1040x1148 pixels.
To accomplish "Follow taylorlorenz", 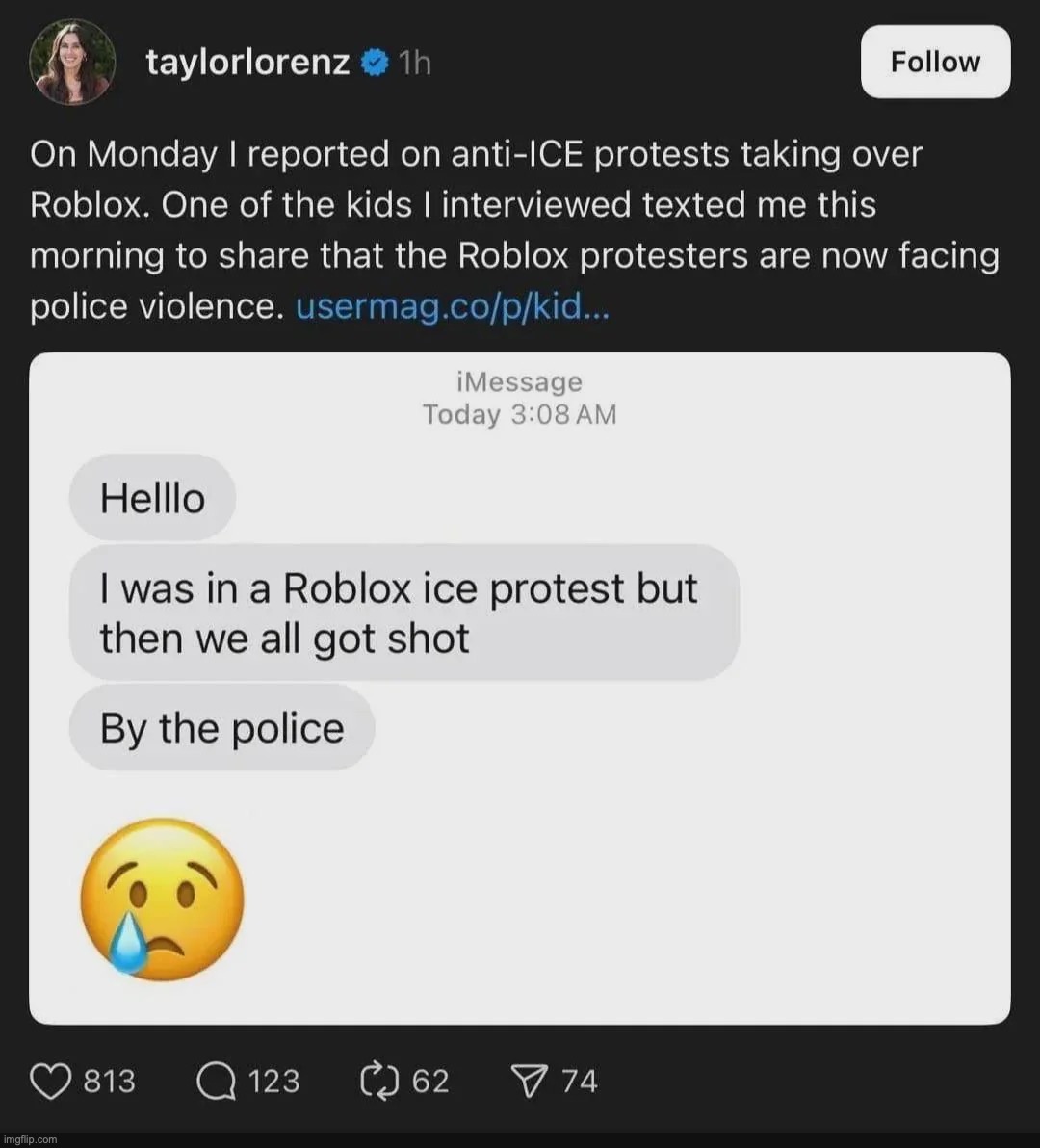I will [x=934, y=62].
